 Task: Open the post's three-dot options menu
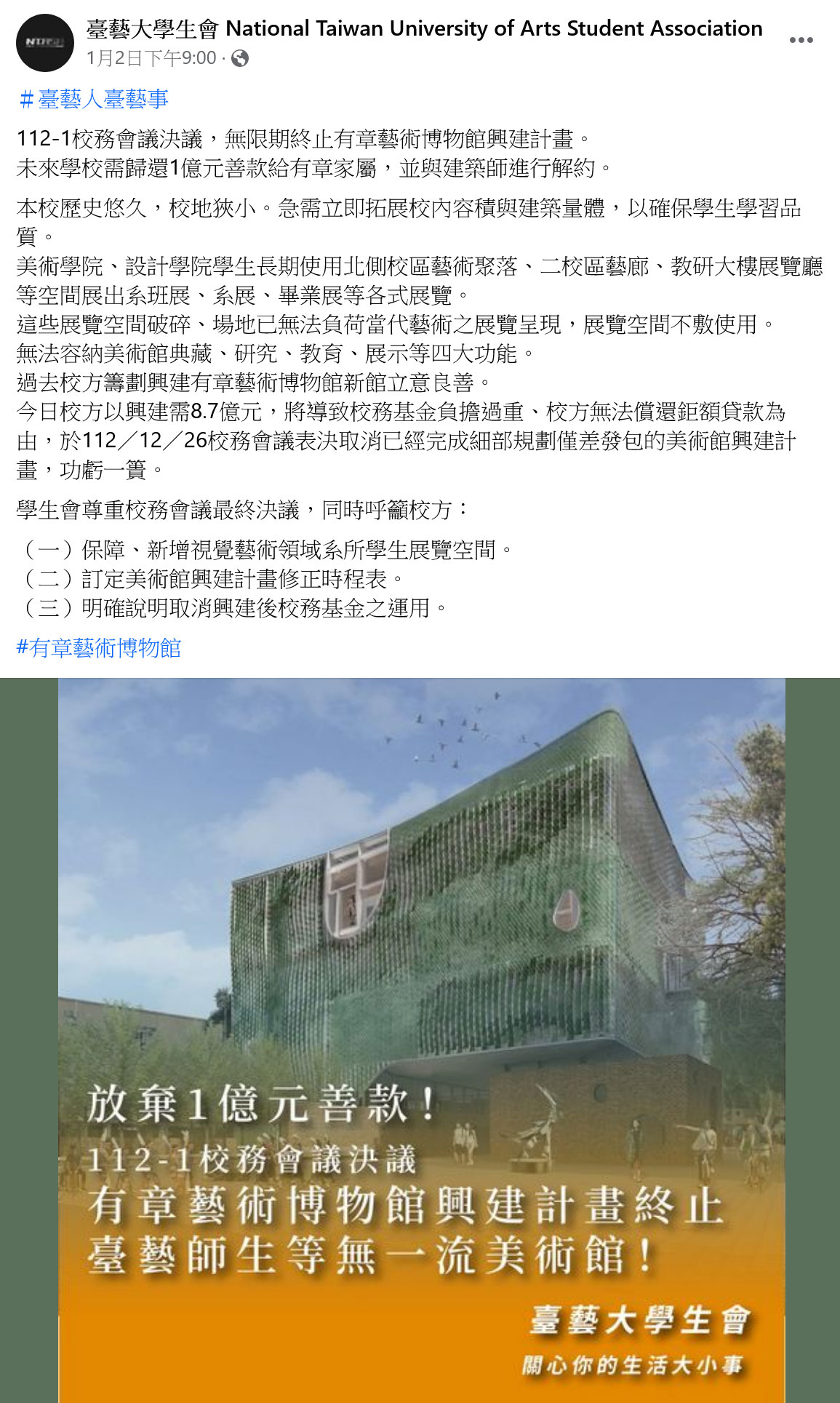point(801,40)
